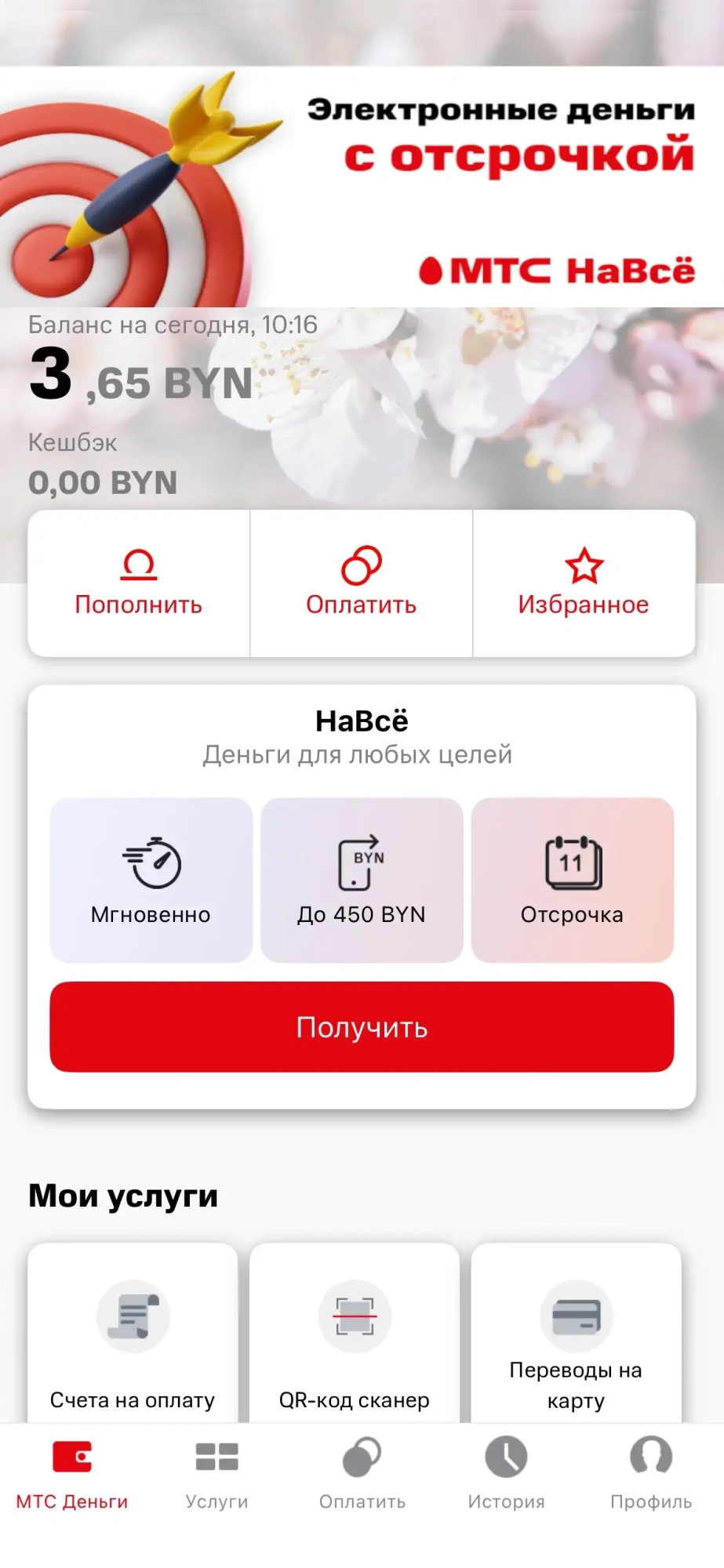Open the МТС НаВсё deferred-payment banner
The height and width of the screenshot is (1568, 724).
[362, 188]
